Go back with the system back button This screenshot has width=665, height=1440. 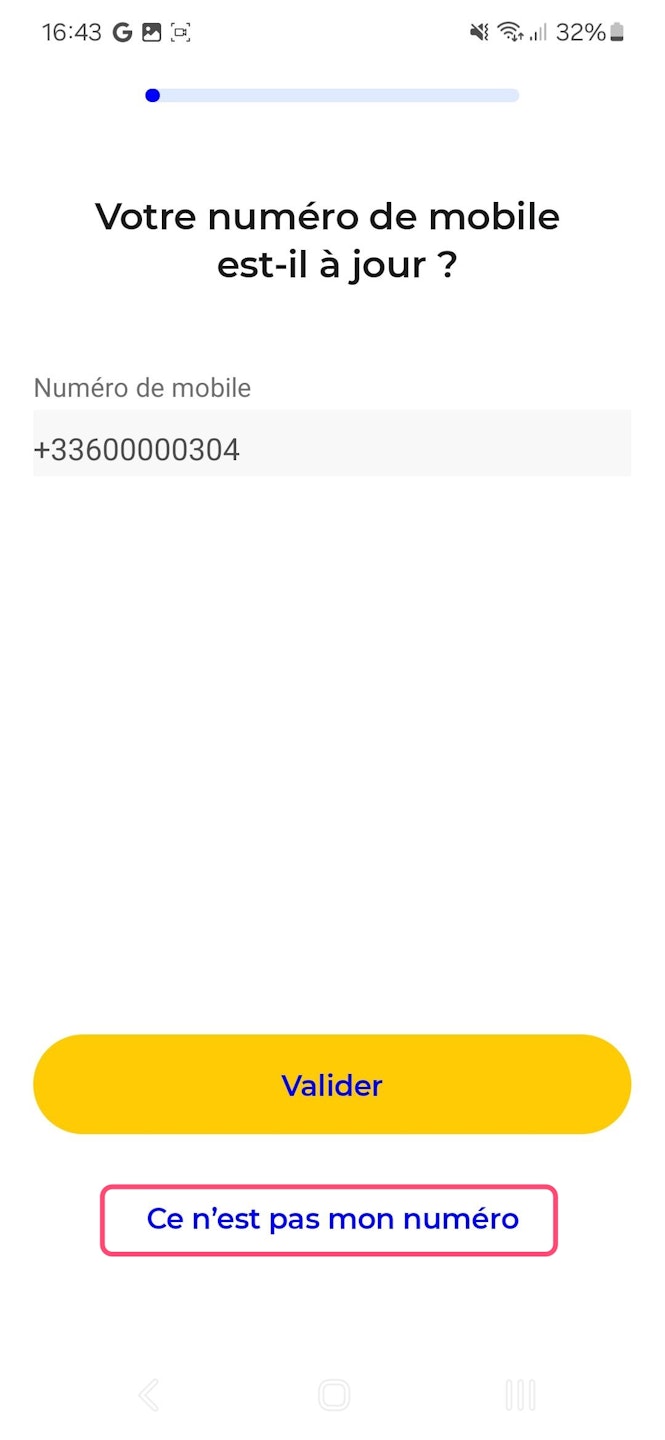tap(149, 1395)
